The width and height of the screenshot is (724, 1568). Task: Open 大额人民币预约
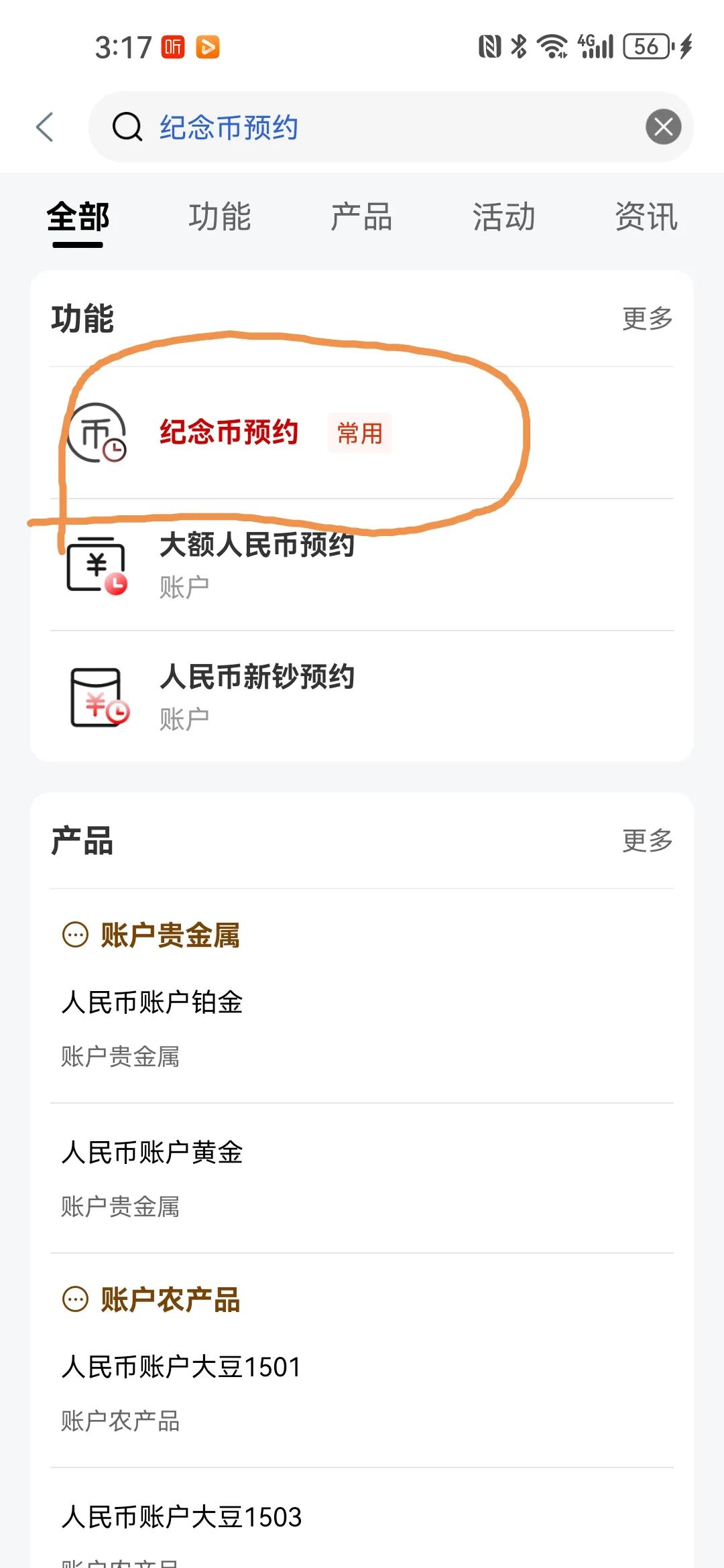pyautogui.click(x=362, y=564)
